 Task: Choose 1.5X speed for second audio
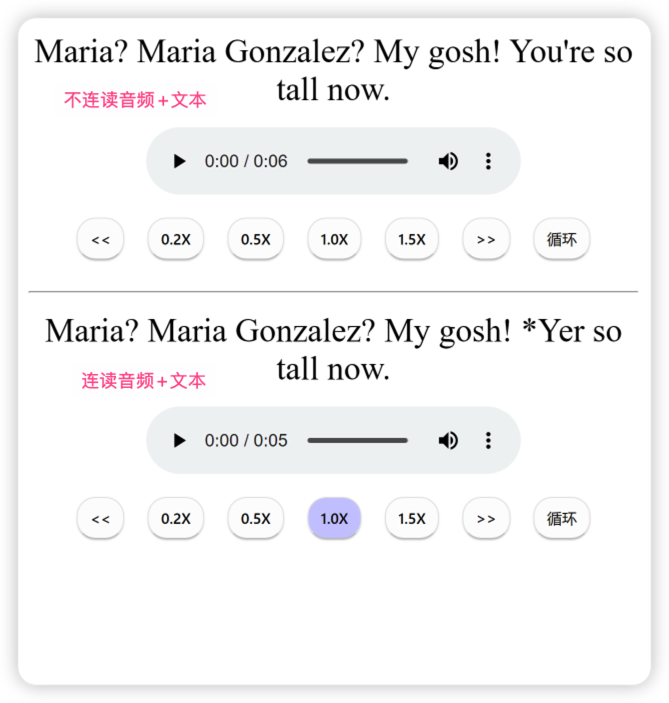coord(411,518)
